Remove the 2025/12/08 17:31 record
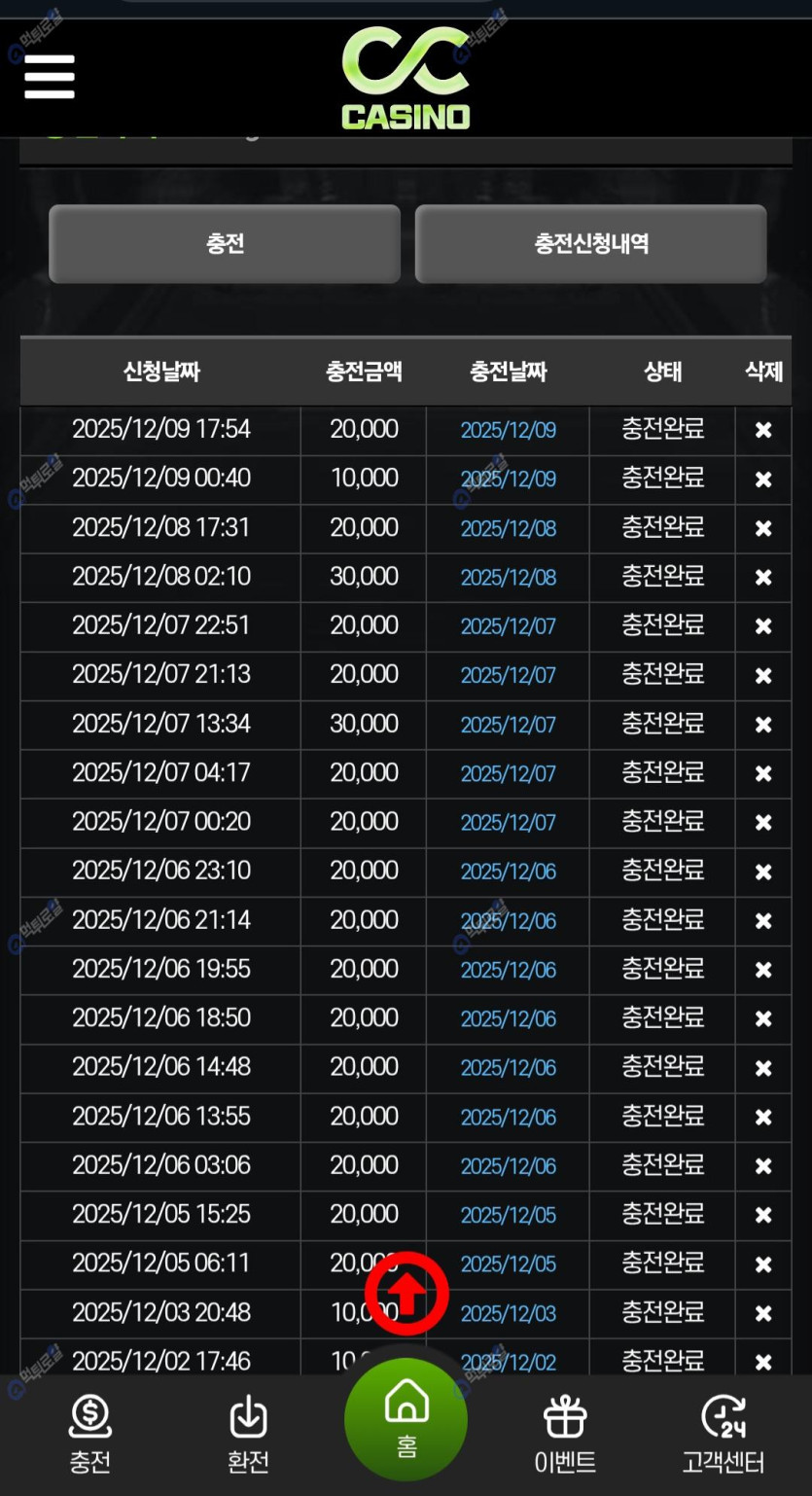This screenshot has width=812, height=1496. 763,528
